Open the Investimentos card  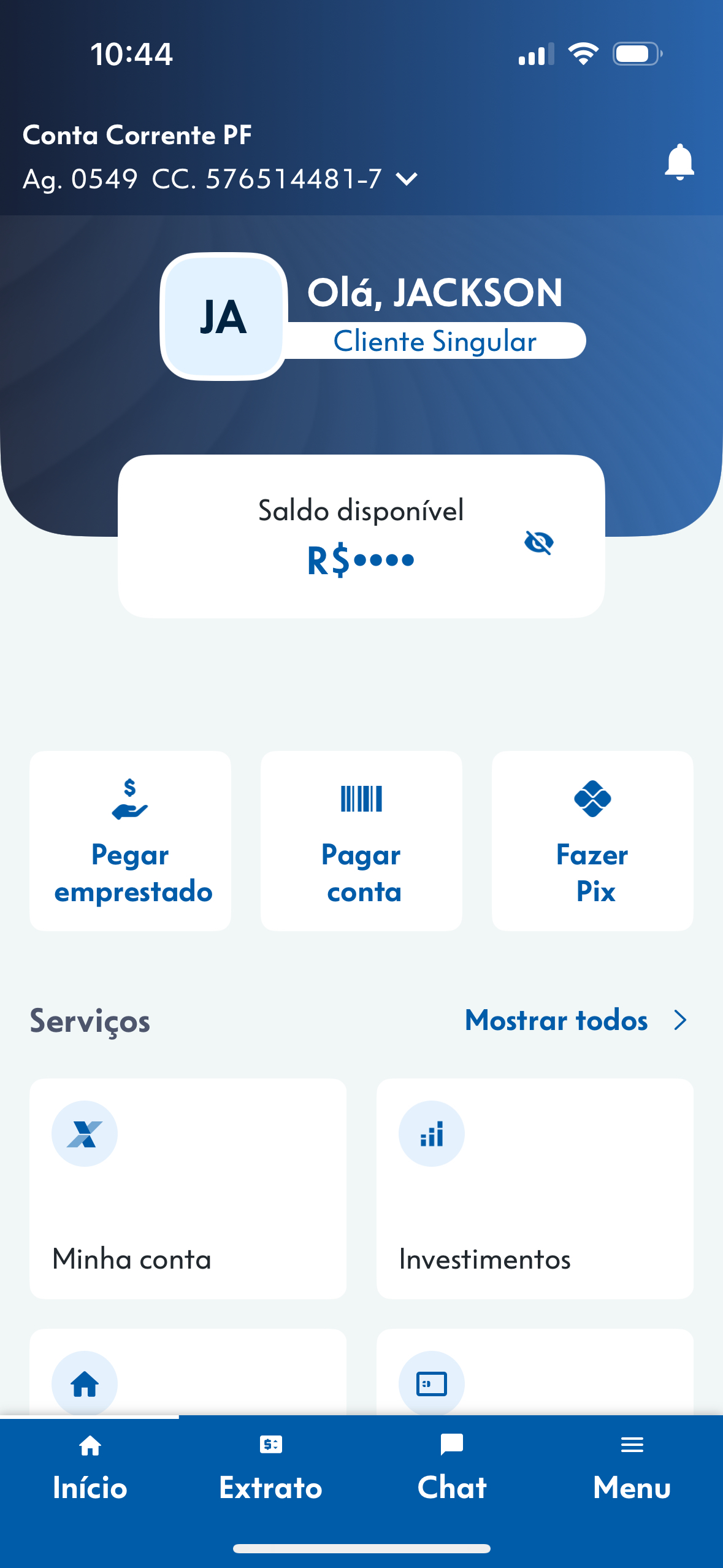535,1188
